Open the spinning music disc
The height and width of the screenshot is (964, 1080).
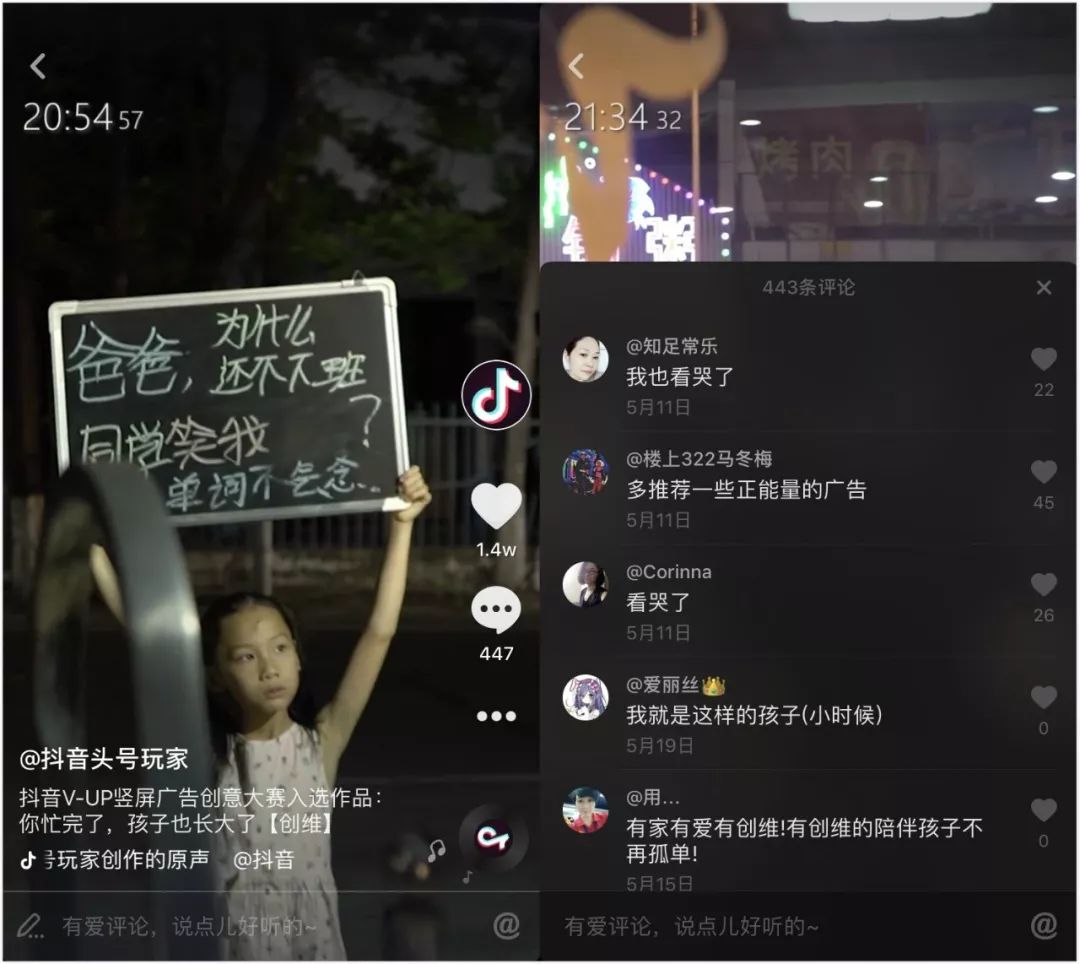[x=492, y=838]
